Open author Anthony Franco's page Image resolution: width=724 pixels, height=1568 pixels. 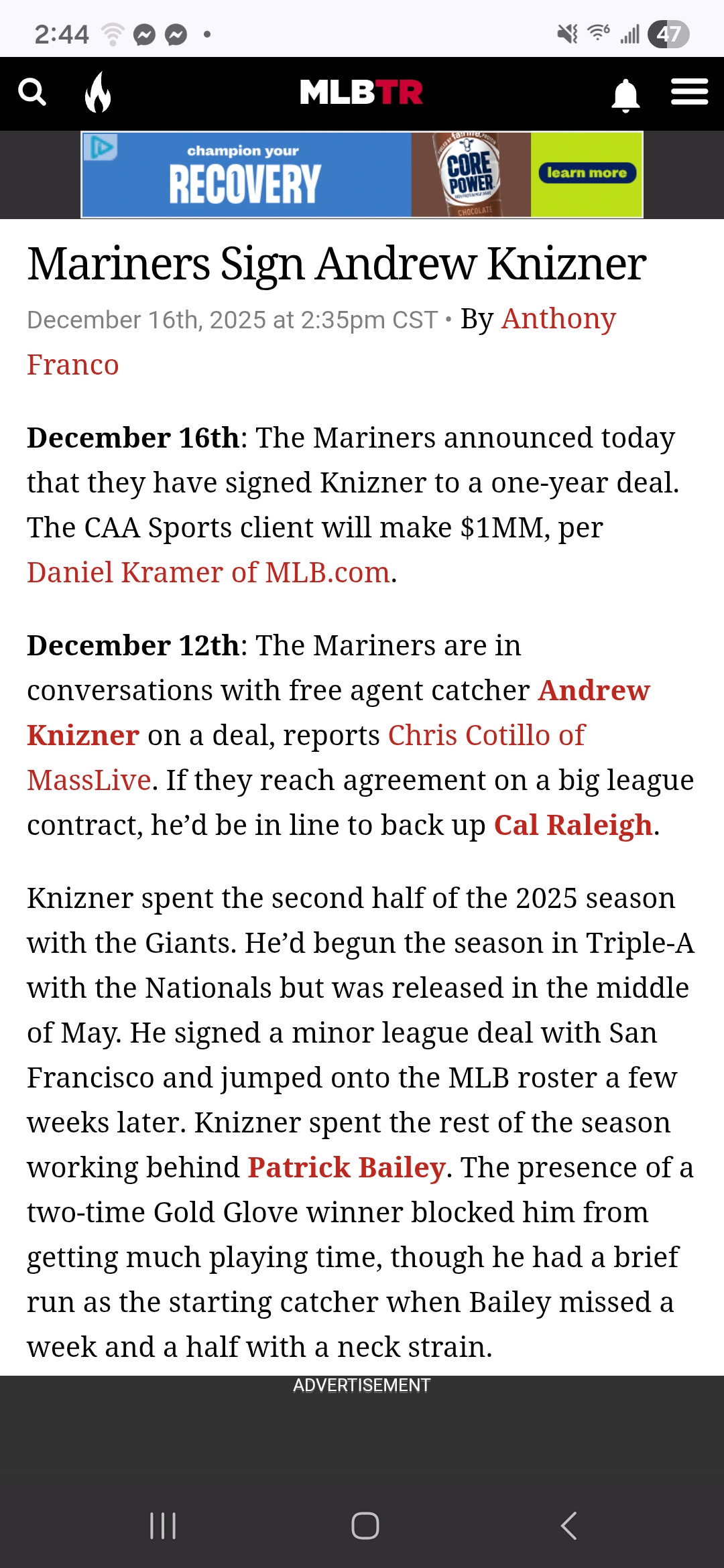558,319
